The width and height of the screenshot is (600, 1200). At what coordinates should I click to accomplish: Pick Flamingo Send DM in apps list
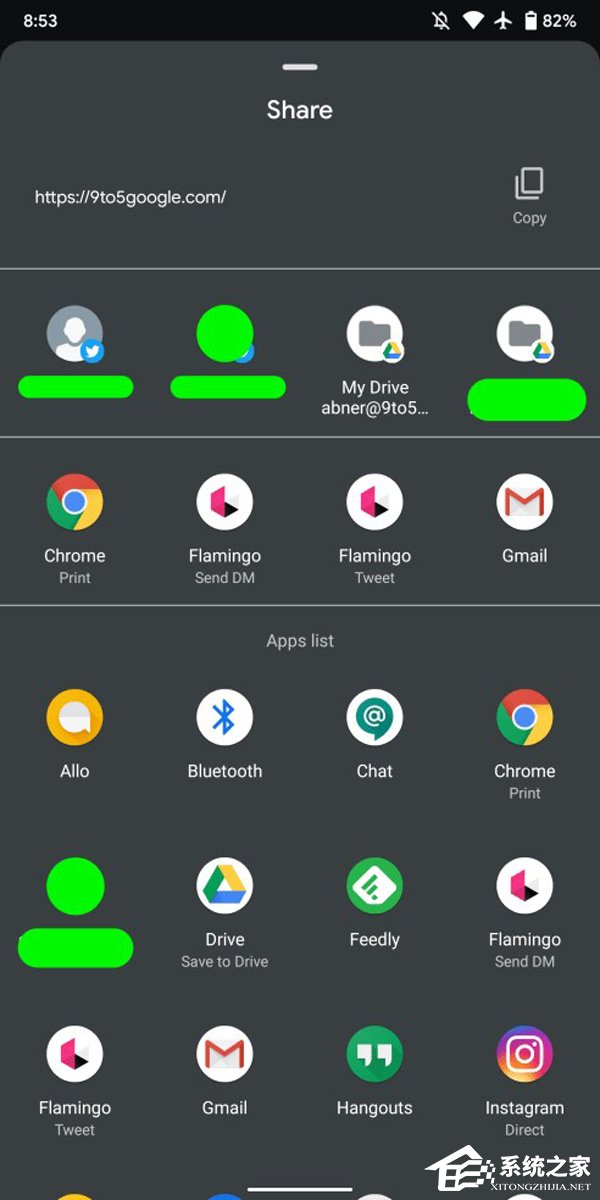coord(525,887)
